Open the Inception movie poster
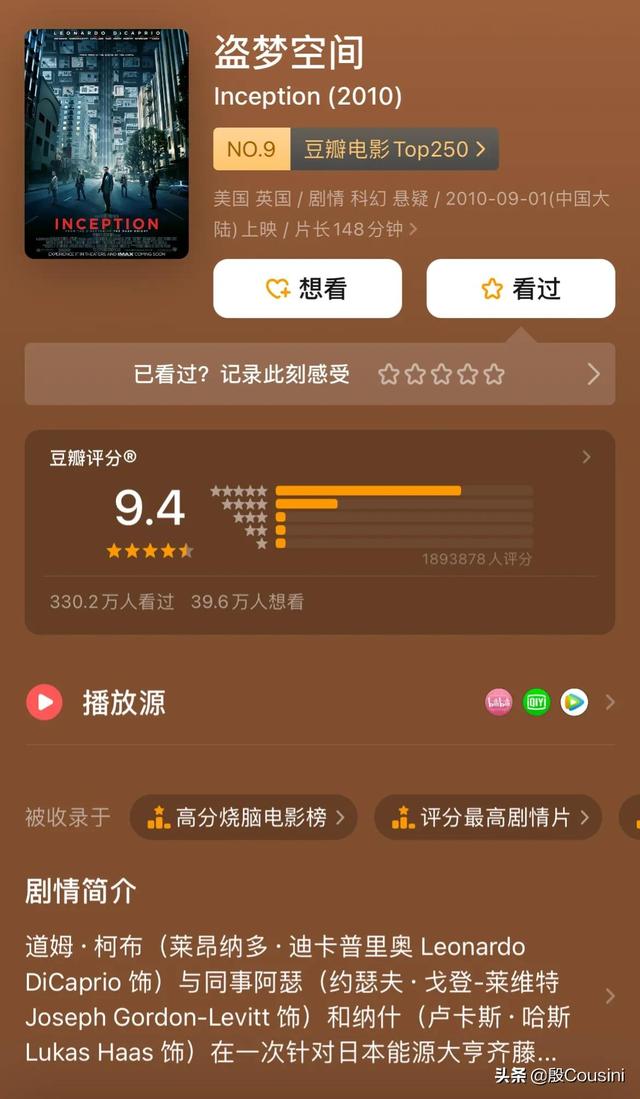The width and height of the screenshot is (640, 1099). coord(106,144)
